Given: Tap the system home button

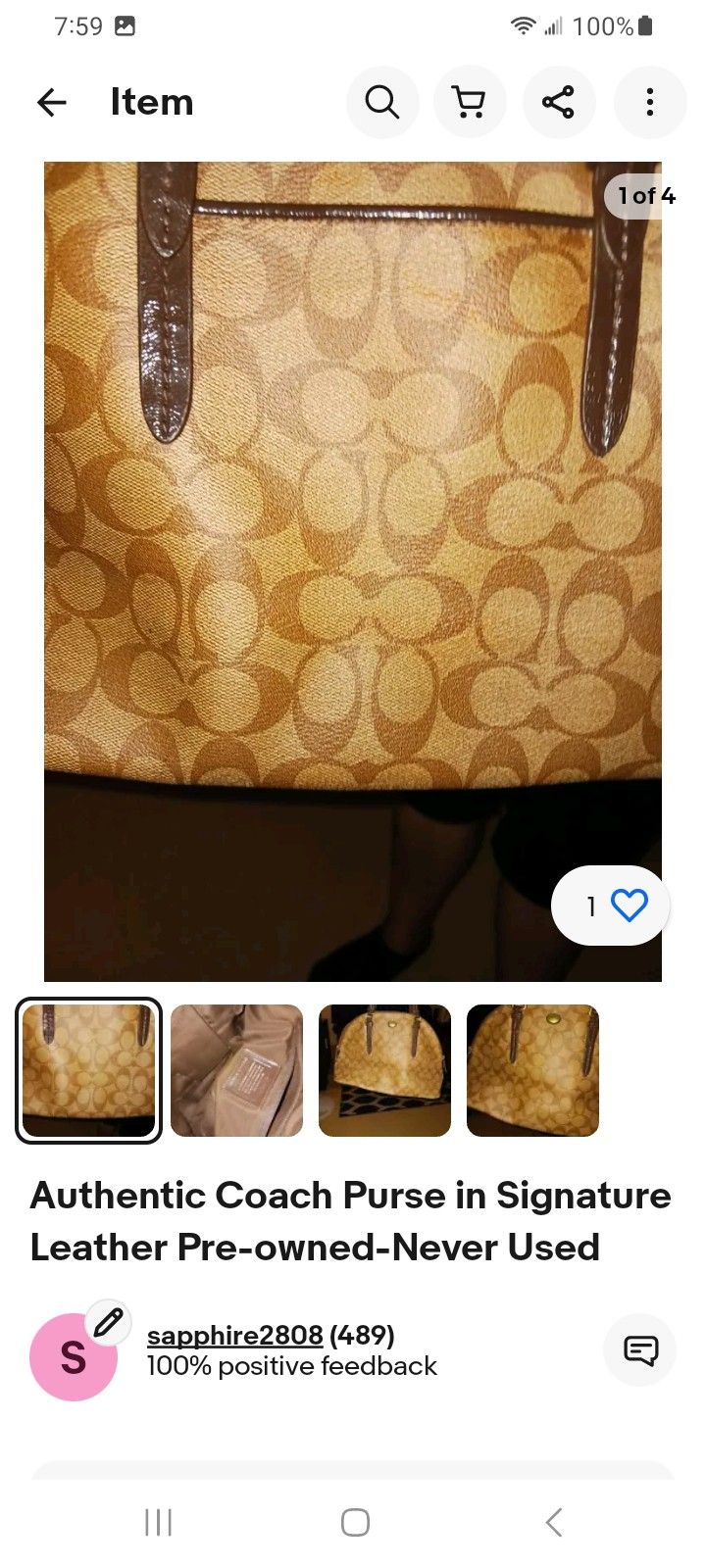Looking at the screenshot, I should (x=355, y=1522).
